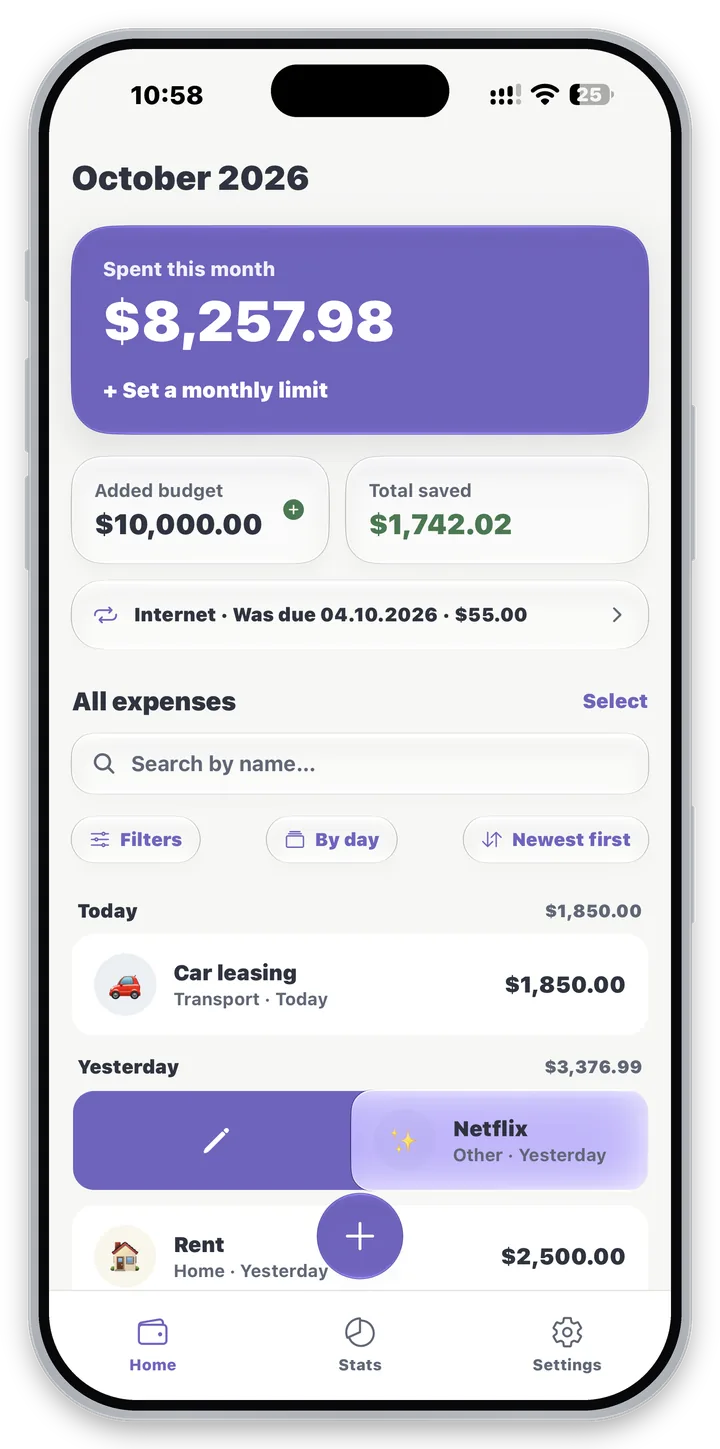Open the Total saved card
The width and height of the screenshot is (720, 1449).
tap(497, 510)
